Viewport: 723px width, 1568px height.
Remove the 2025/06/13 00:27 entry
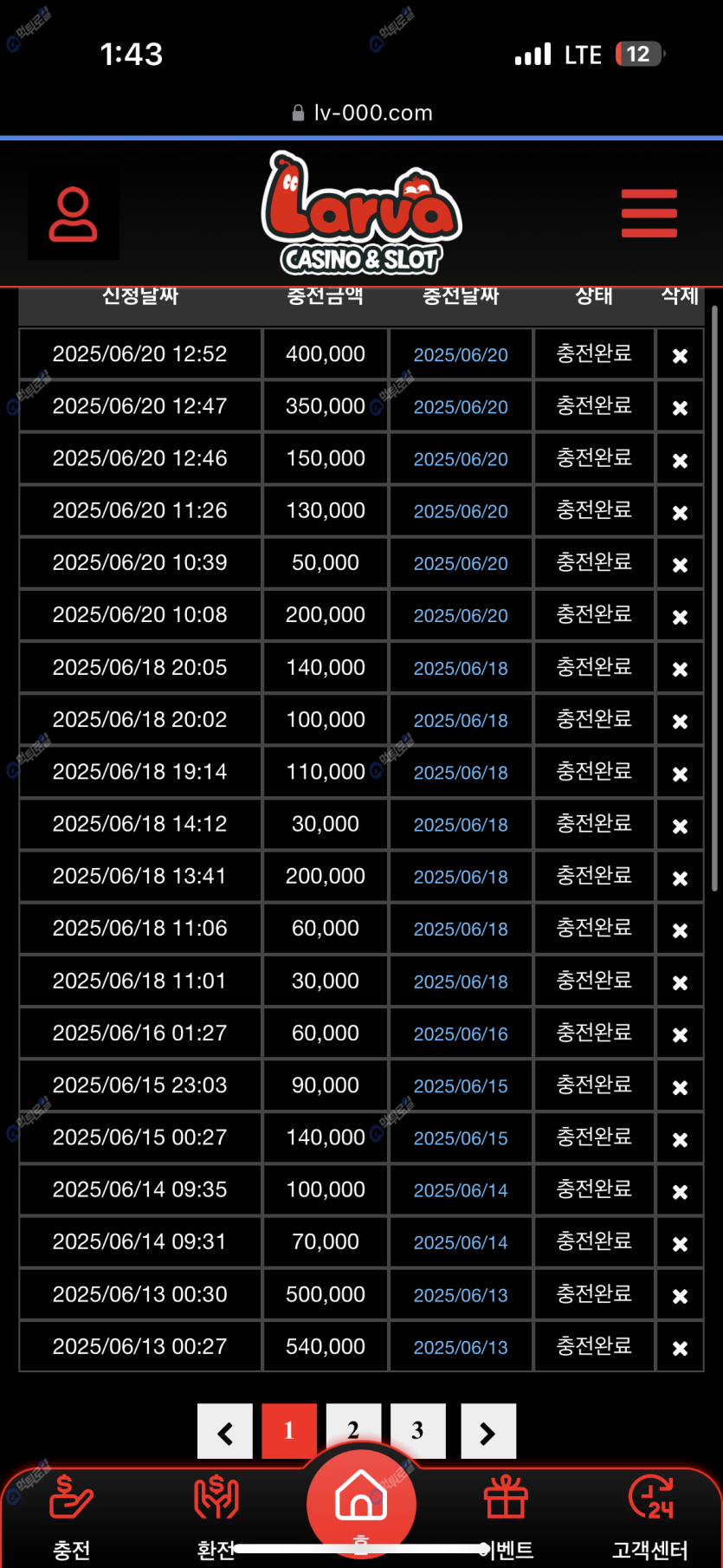point(680,1348)
